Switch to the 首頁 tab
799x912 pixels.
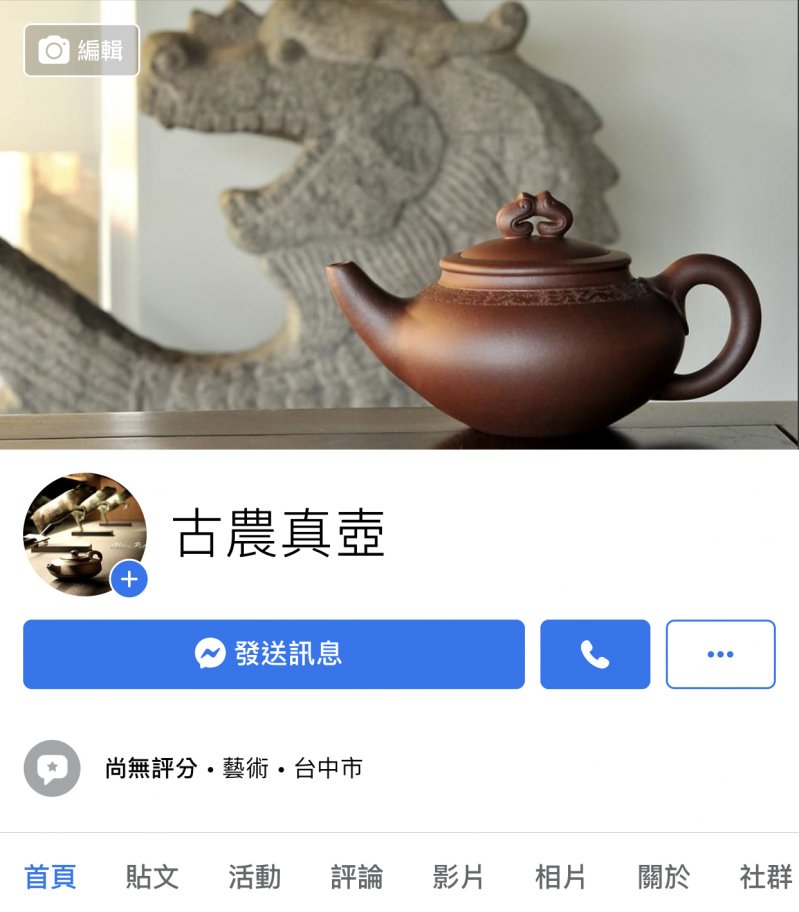tap(50, 877)
